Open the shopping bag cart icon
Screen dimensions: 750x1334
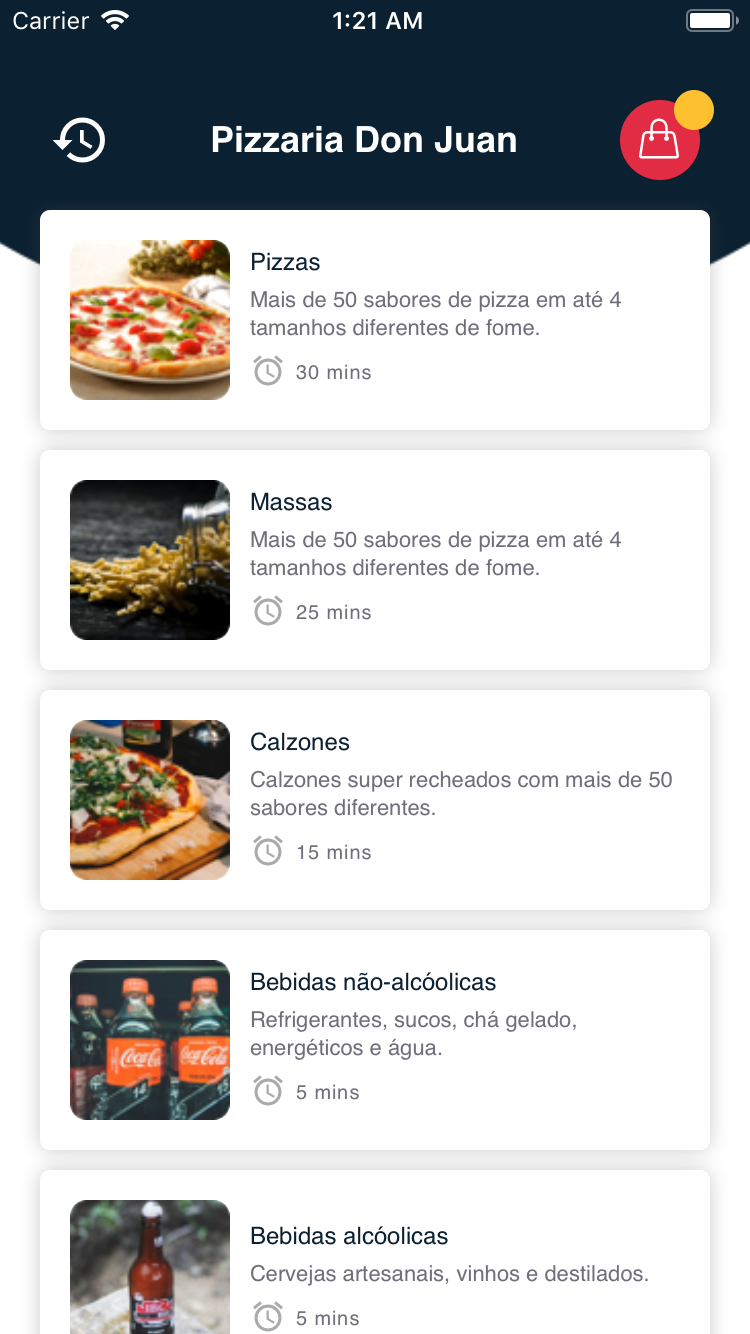pos(660,140)
